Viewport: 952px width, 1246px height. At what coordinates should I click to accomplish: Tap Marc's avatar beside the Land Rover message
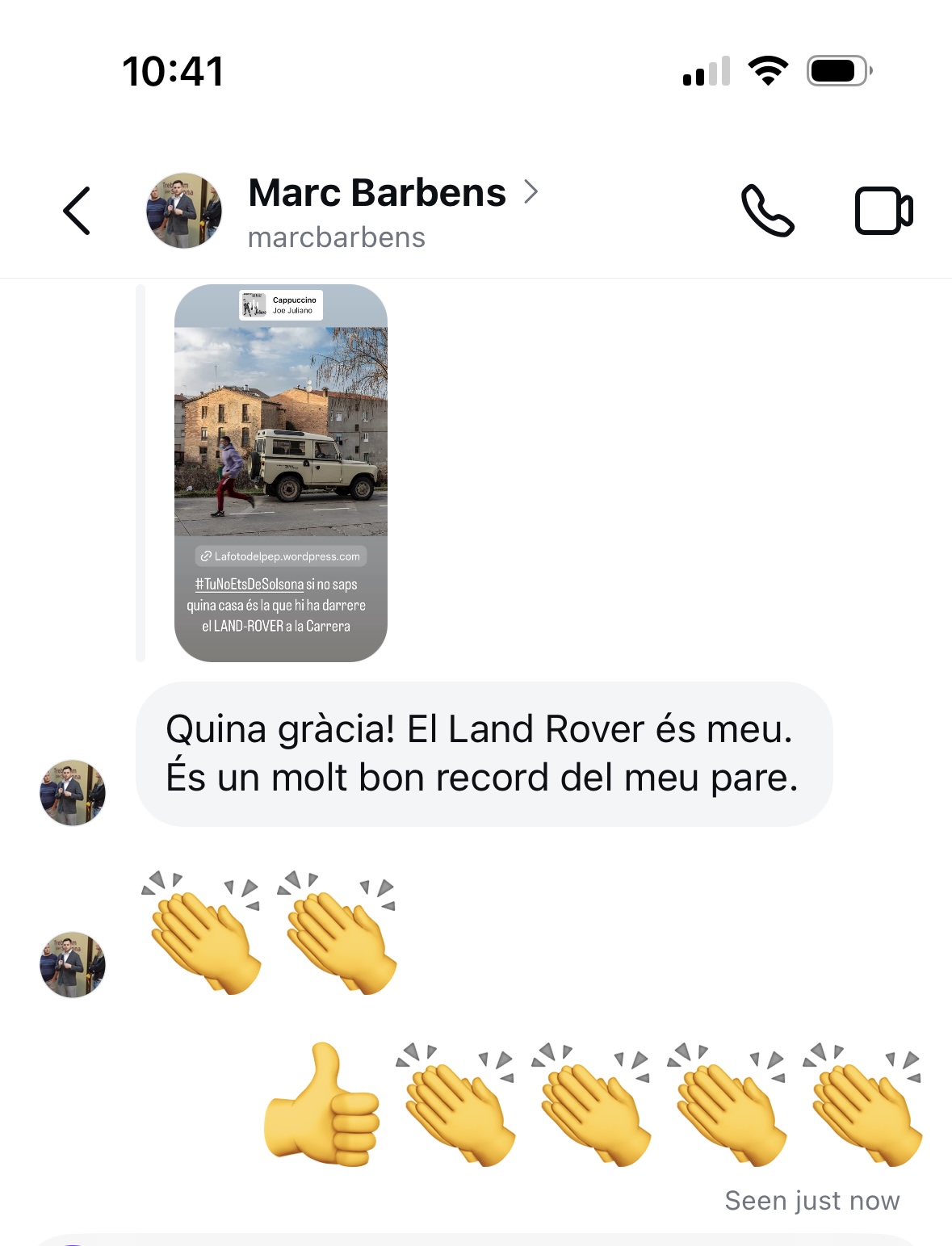(x=73, y=792)
